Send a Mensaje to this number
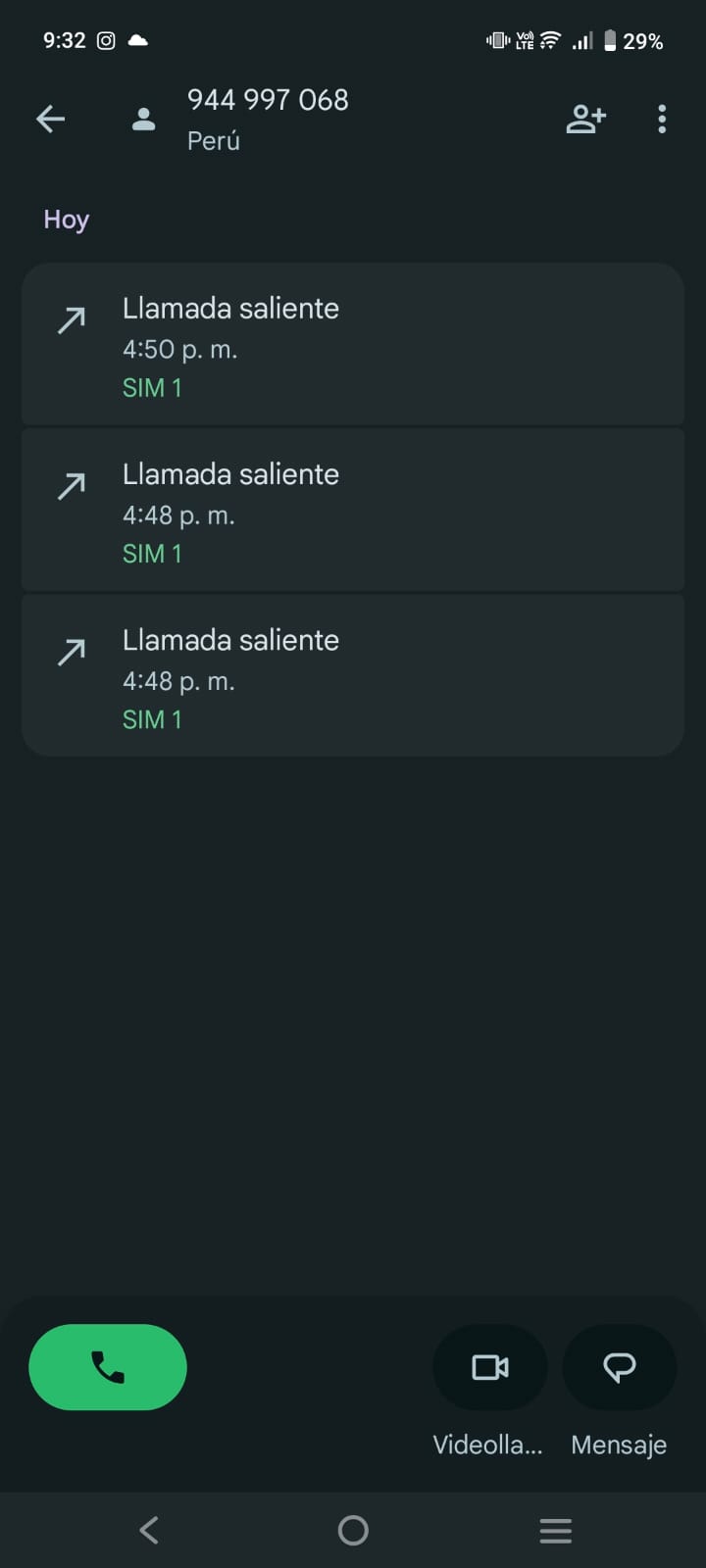706x1568 pixels. [x=619, y=1367]
